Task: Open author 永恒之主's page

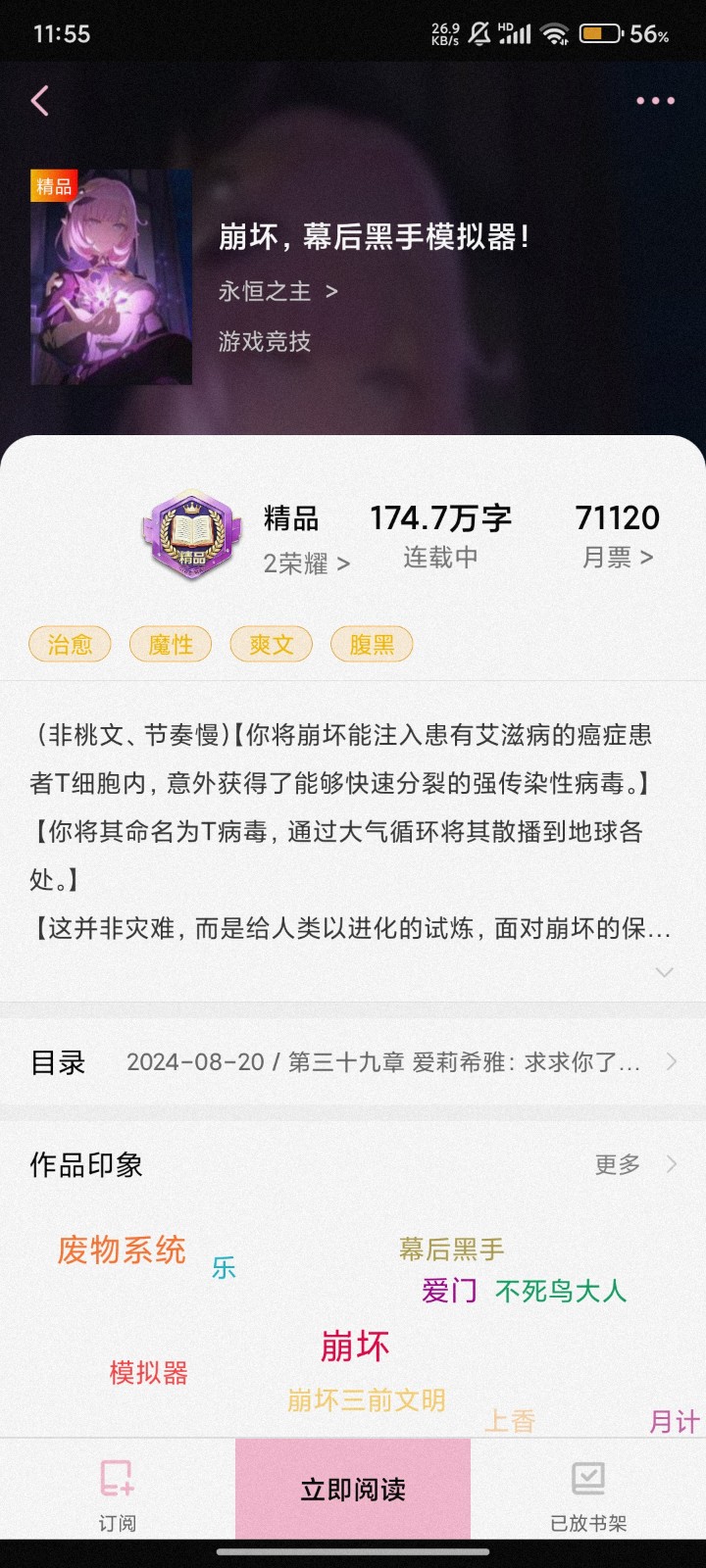Action: [277, 291]
